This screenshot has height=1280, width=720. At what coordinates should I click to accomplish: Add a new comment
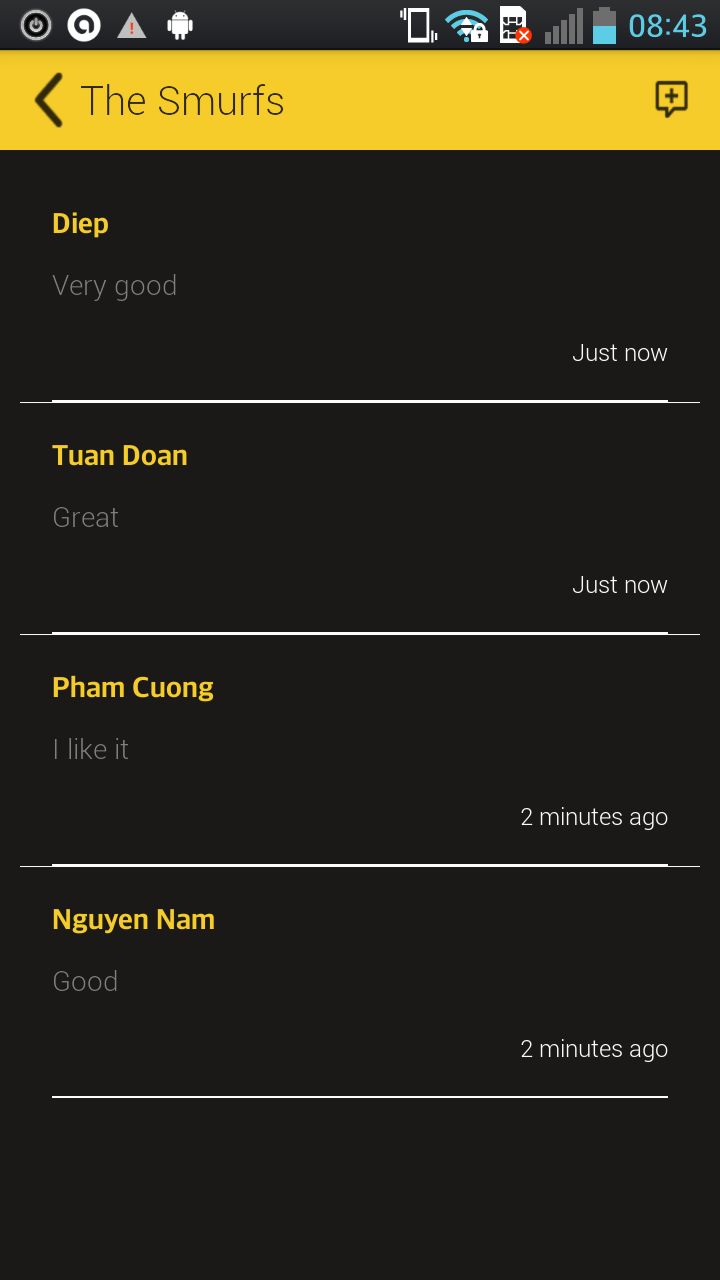click(671, 99)
